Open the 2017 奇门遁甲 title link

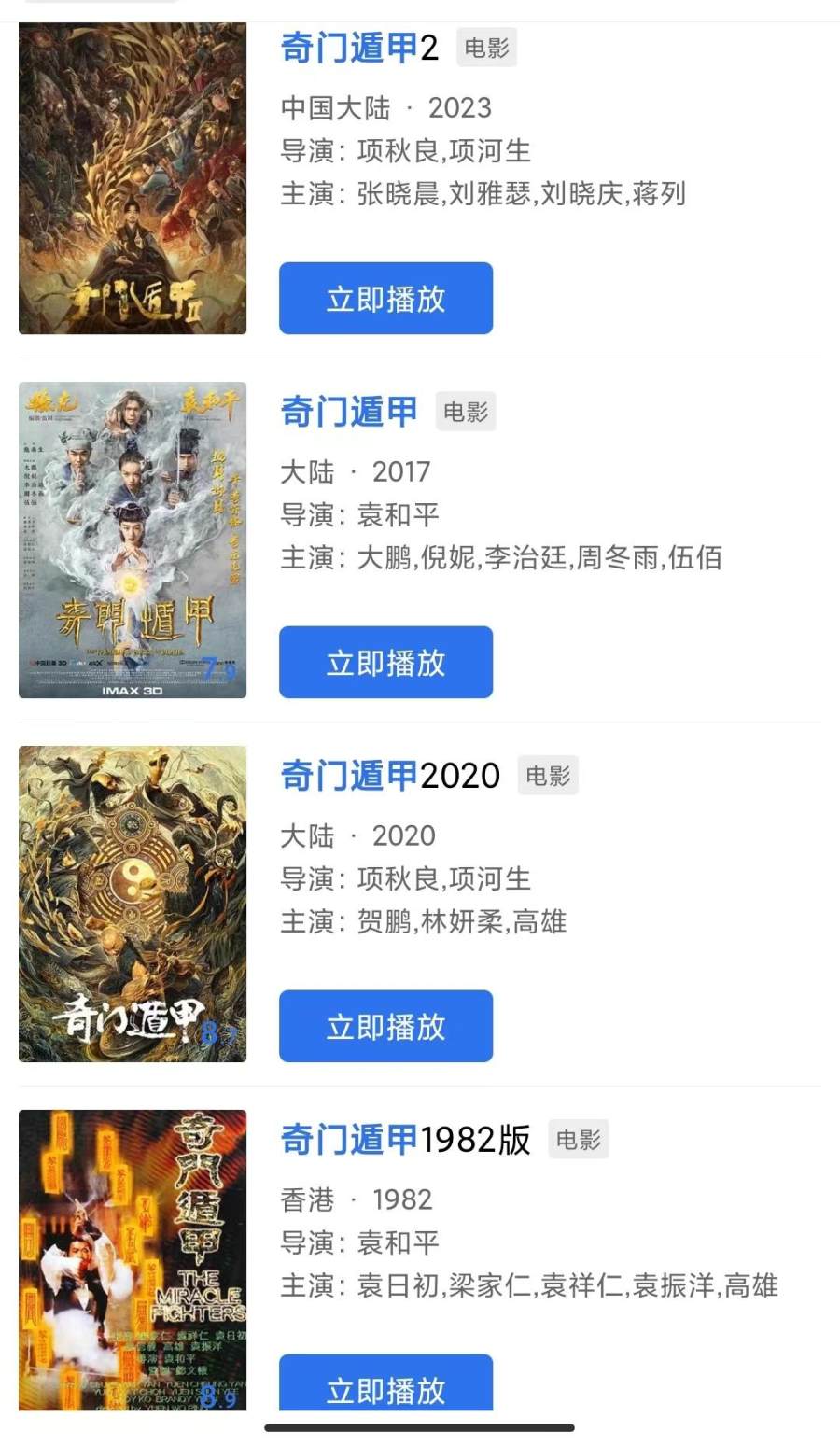[x=349, y=412]
